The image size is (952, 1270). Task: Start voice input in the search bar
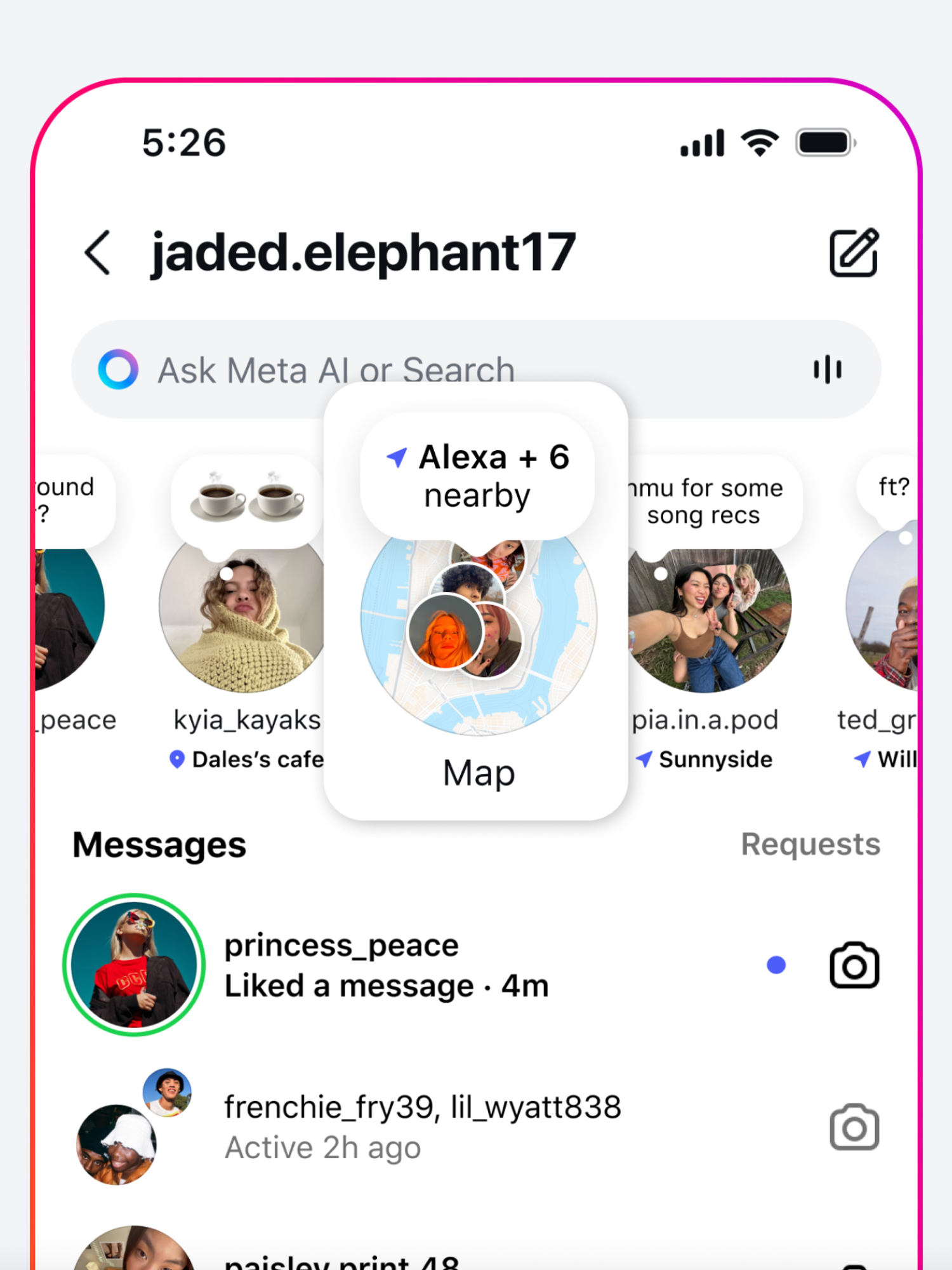tap(828, 370)
